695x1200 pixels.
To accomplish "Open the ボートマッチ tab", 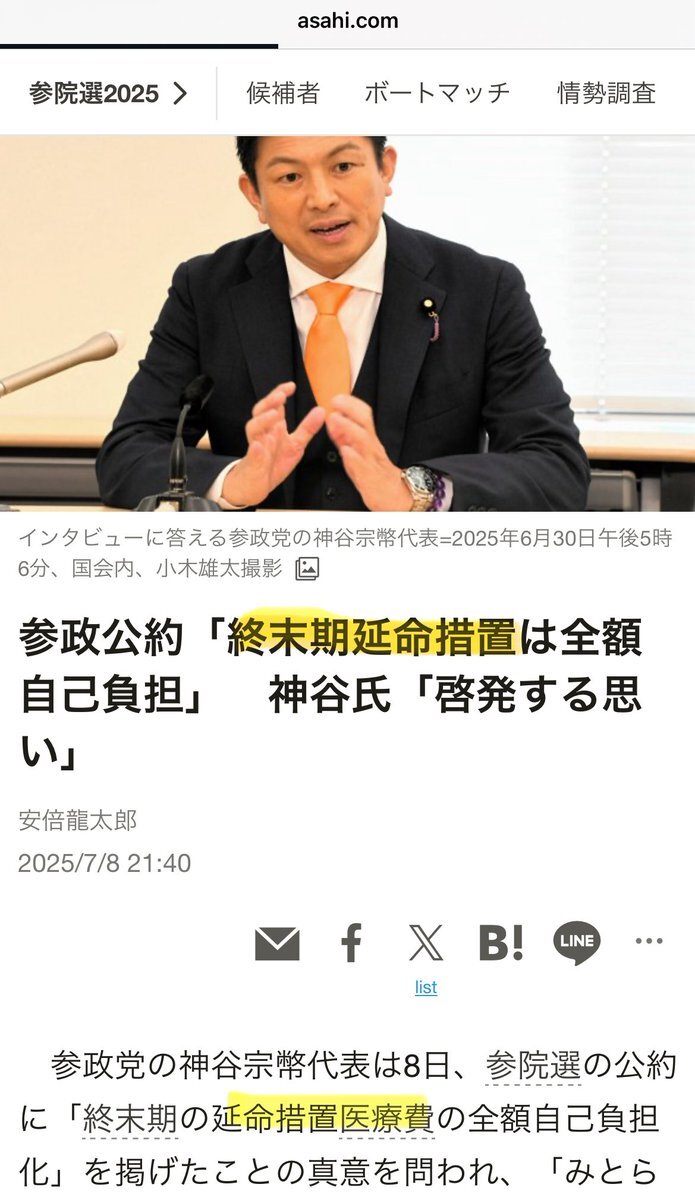I will [437, 94].
